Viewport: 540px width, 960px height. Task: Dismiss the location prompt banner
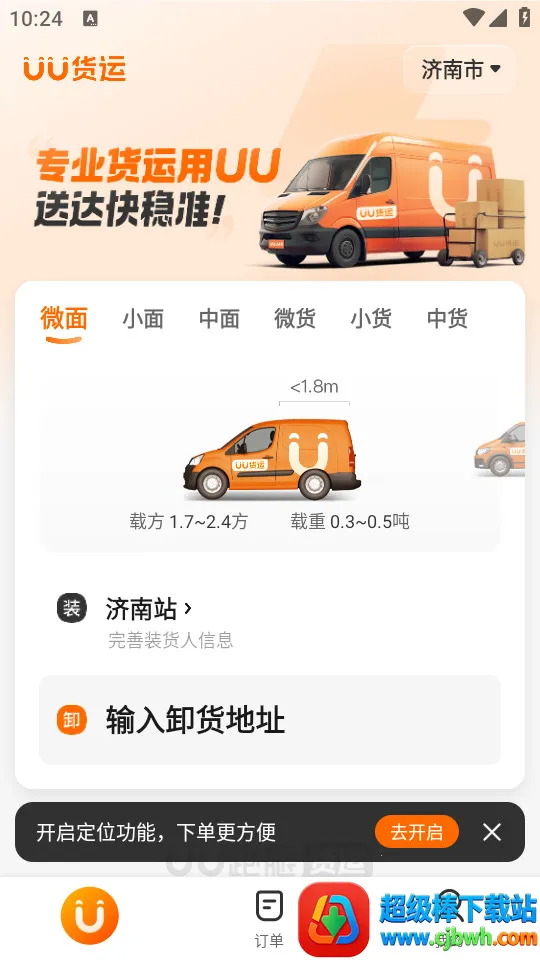(x=492, y=832)
